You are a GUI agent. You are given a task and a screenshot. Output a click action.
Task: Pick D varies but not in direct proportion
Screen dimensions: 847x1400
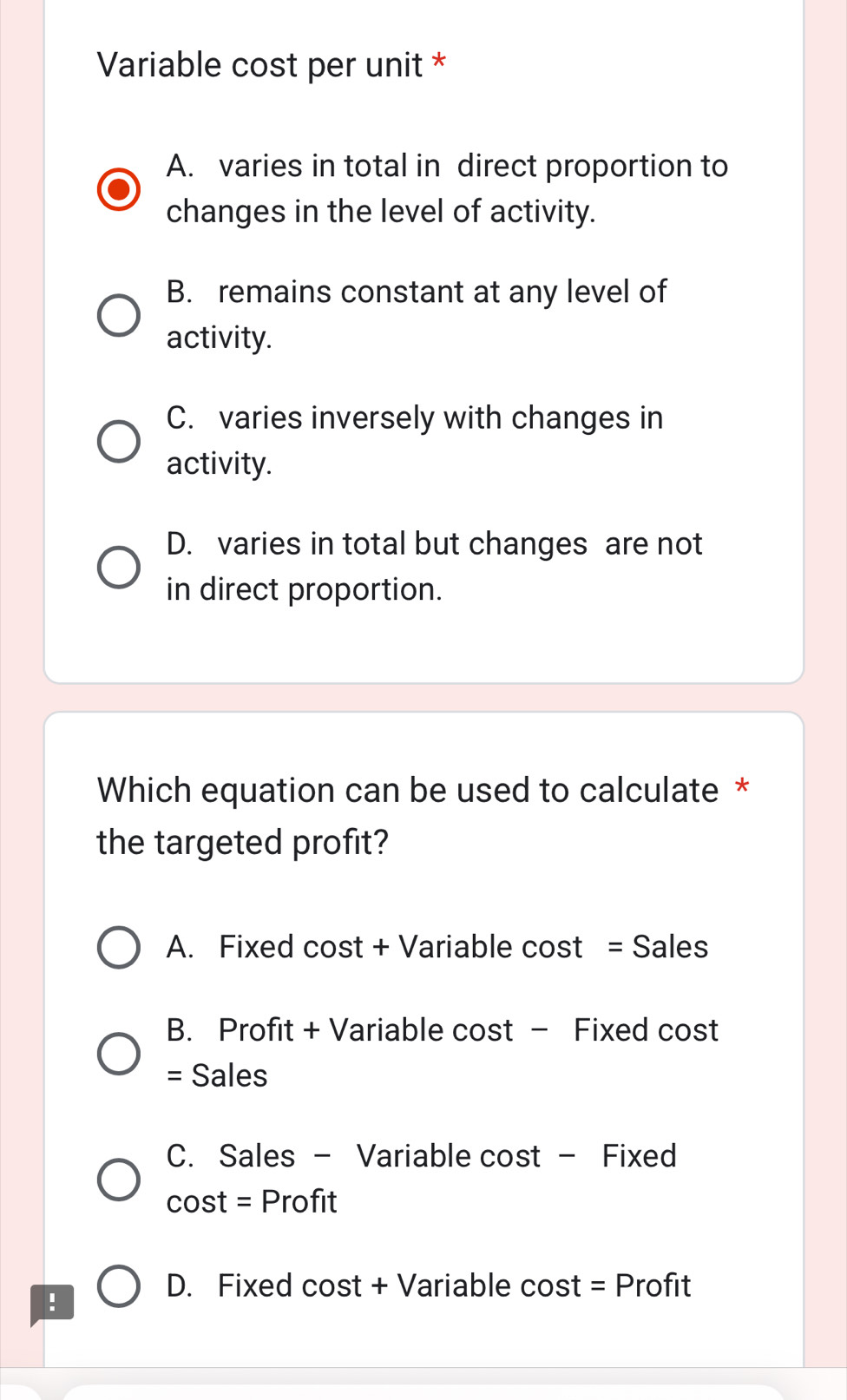coord(119,568)
